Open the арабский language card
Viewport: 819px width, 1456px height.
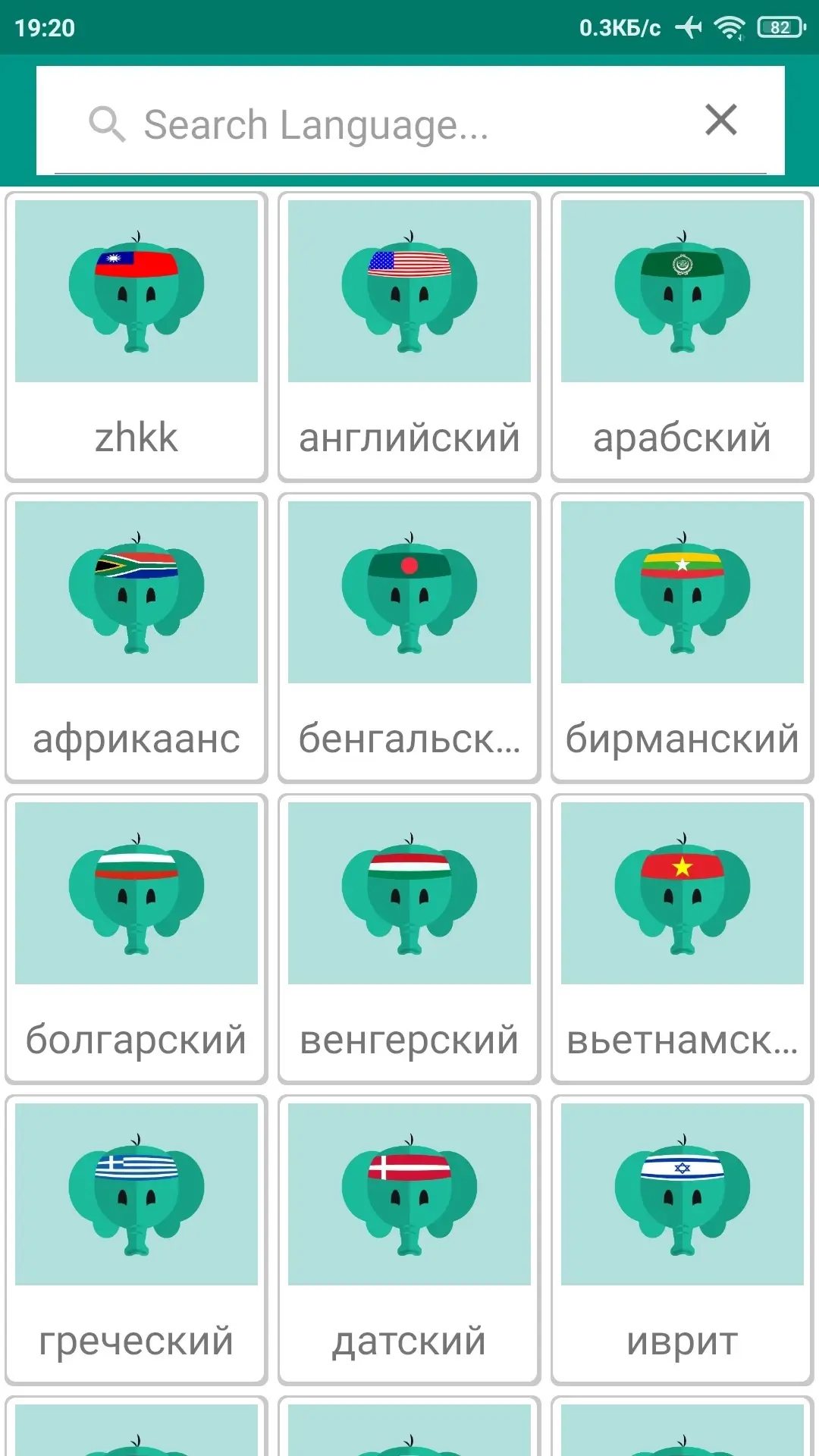tap(682, 337)
